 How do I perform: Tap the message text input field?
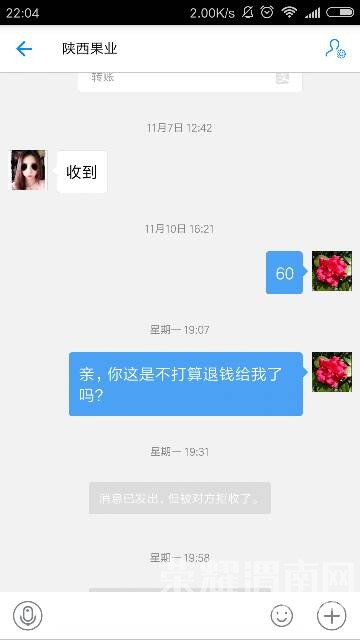(x=155, y=616)
